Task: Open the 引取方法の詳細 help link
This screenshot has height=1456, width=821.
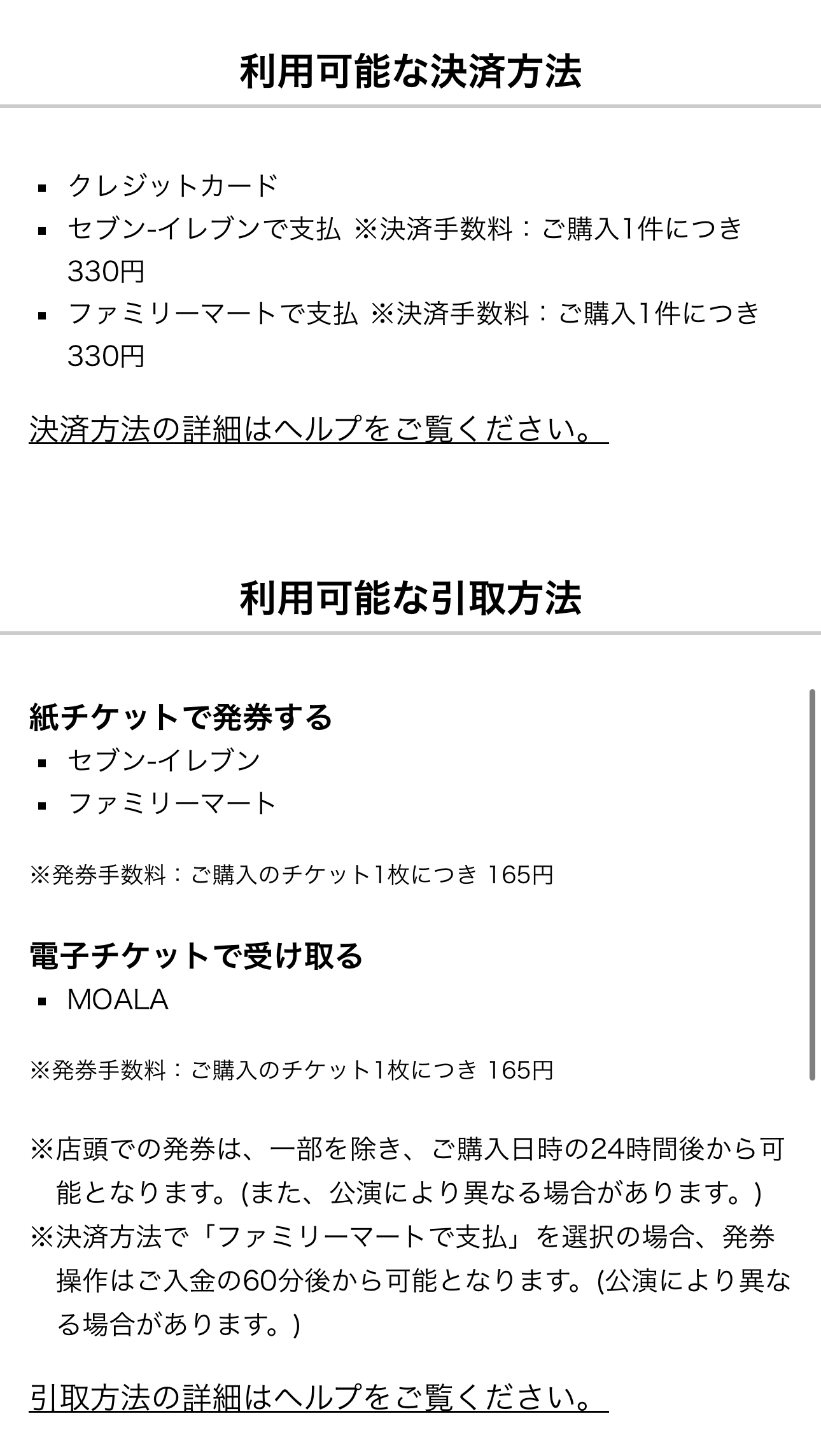Action: click(319, 1398)
